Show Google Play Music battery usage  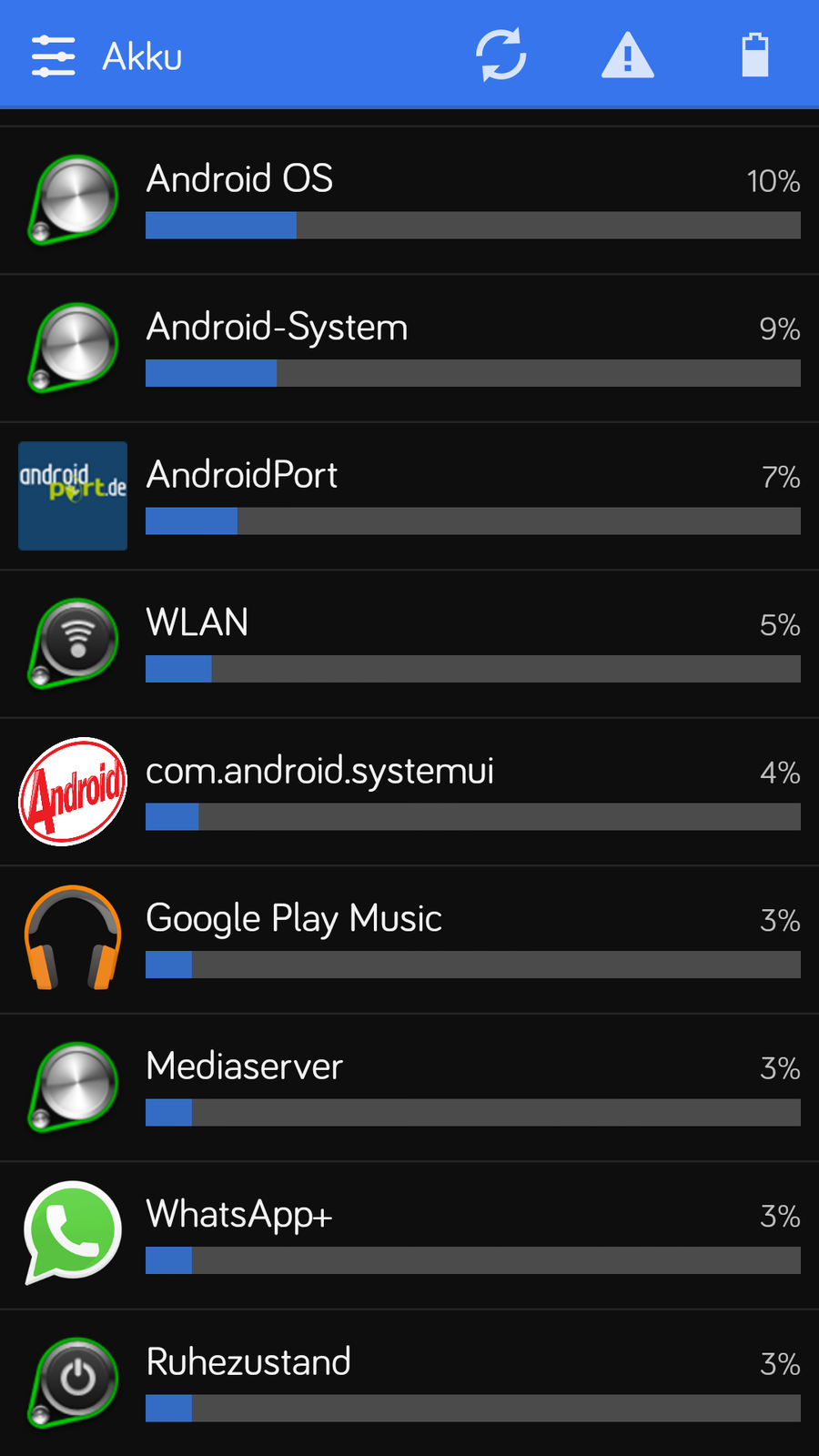[409, 940]
